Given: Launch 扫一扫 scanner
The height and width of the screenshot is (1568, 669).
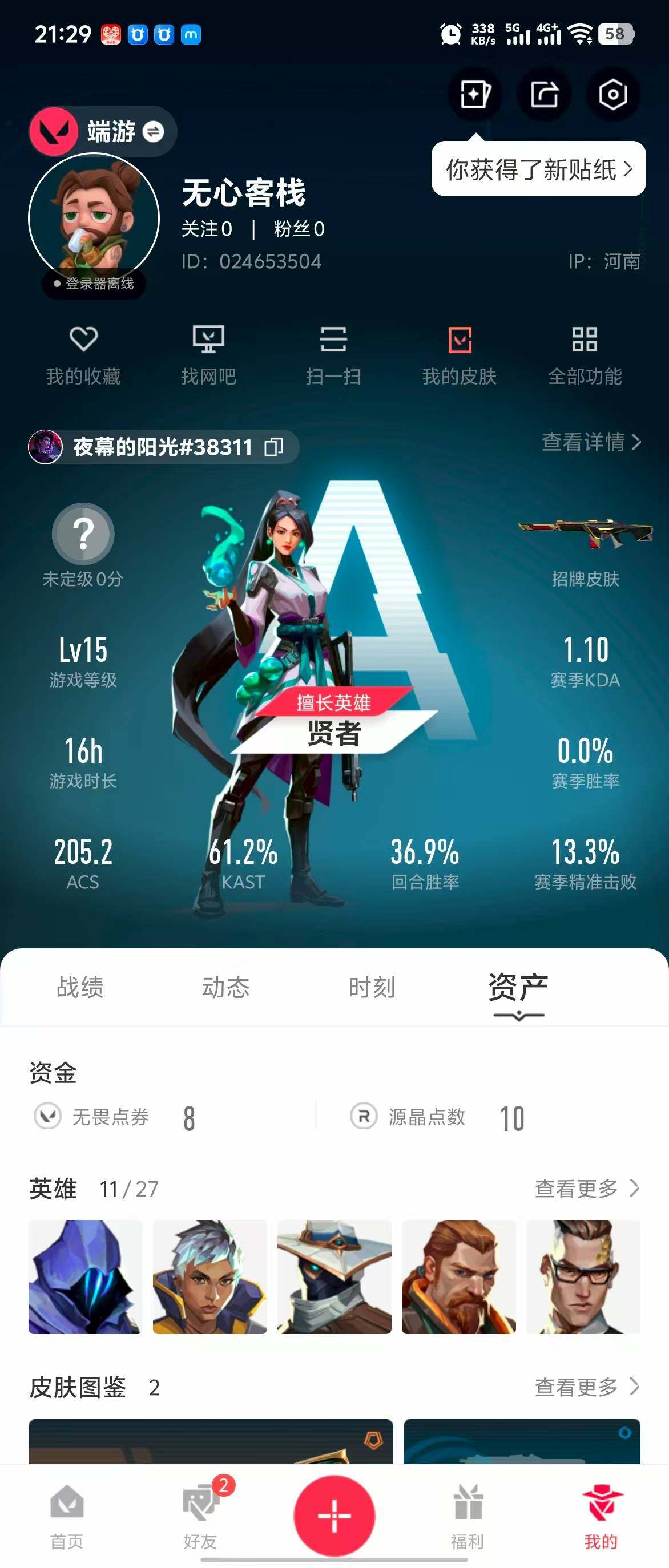Looking at the screenshot, I should (x=333, y=355).
